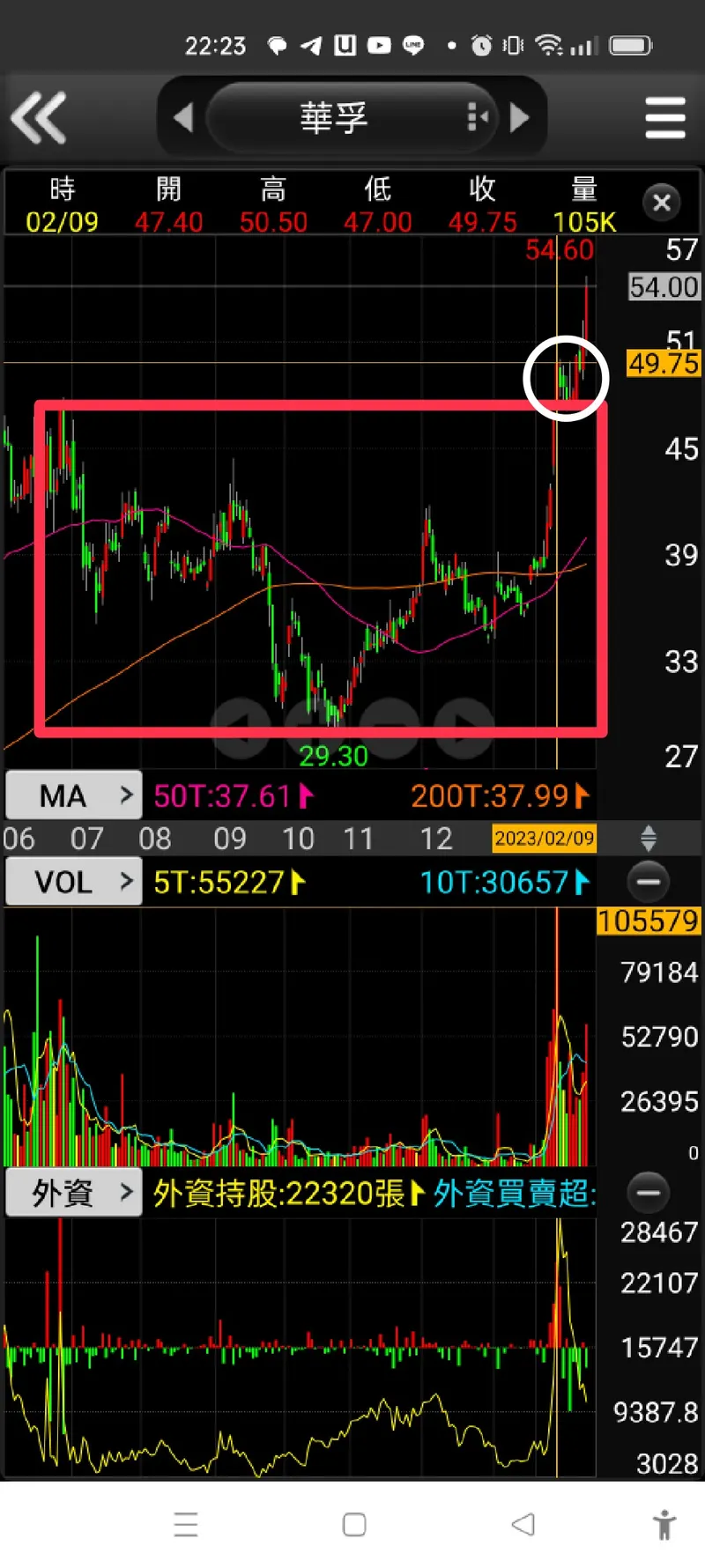Collapse the 外資 panel with minus button
The width and height of the screenshot is (705, 1568).
pyautogui.click(x=649, y=1194)
